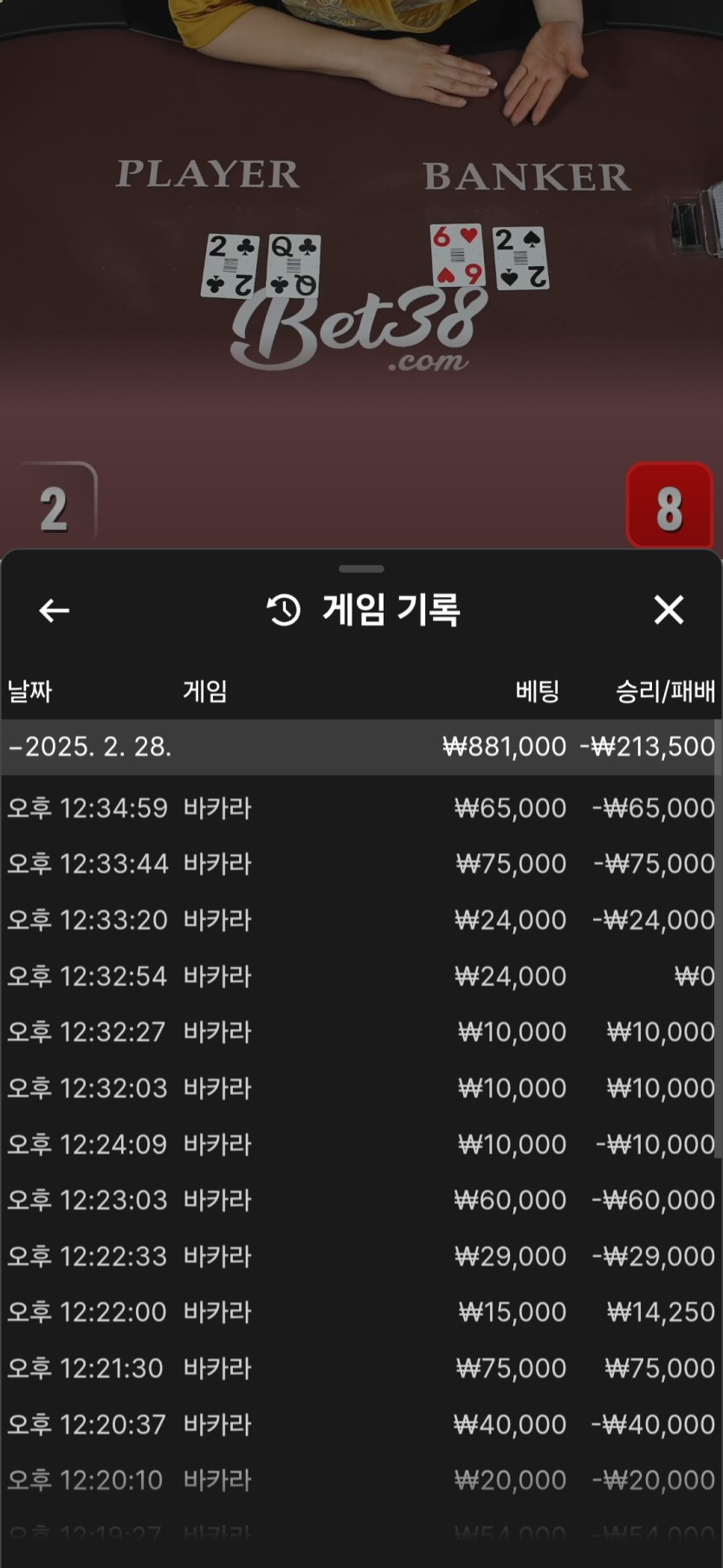Open the 12:24:09 baccarat round
The width and height of the screenshot is (723, 1568).
coord(361,1144)
